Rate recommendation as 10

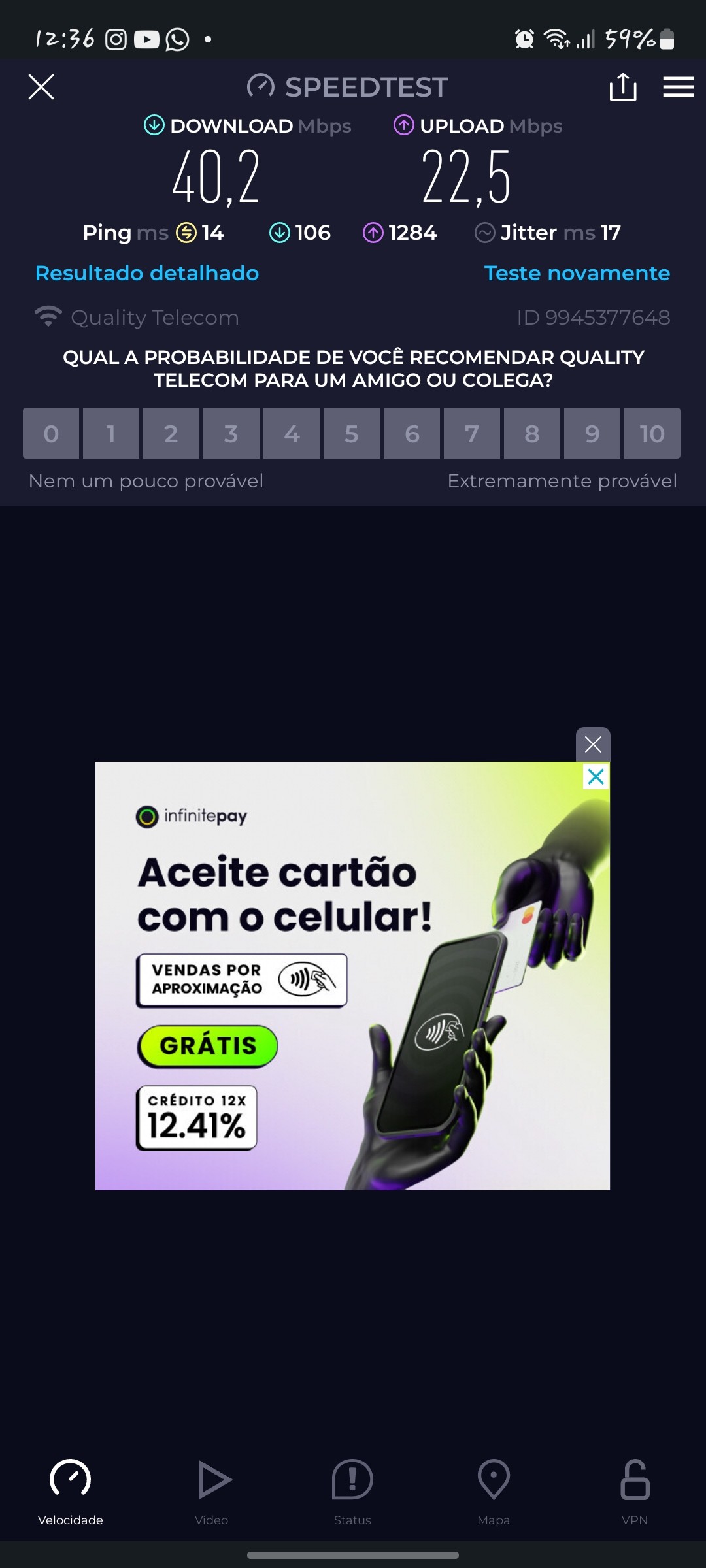point(652,433)
